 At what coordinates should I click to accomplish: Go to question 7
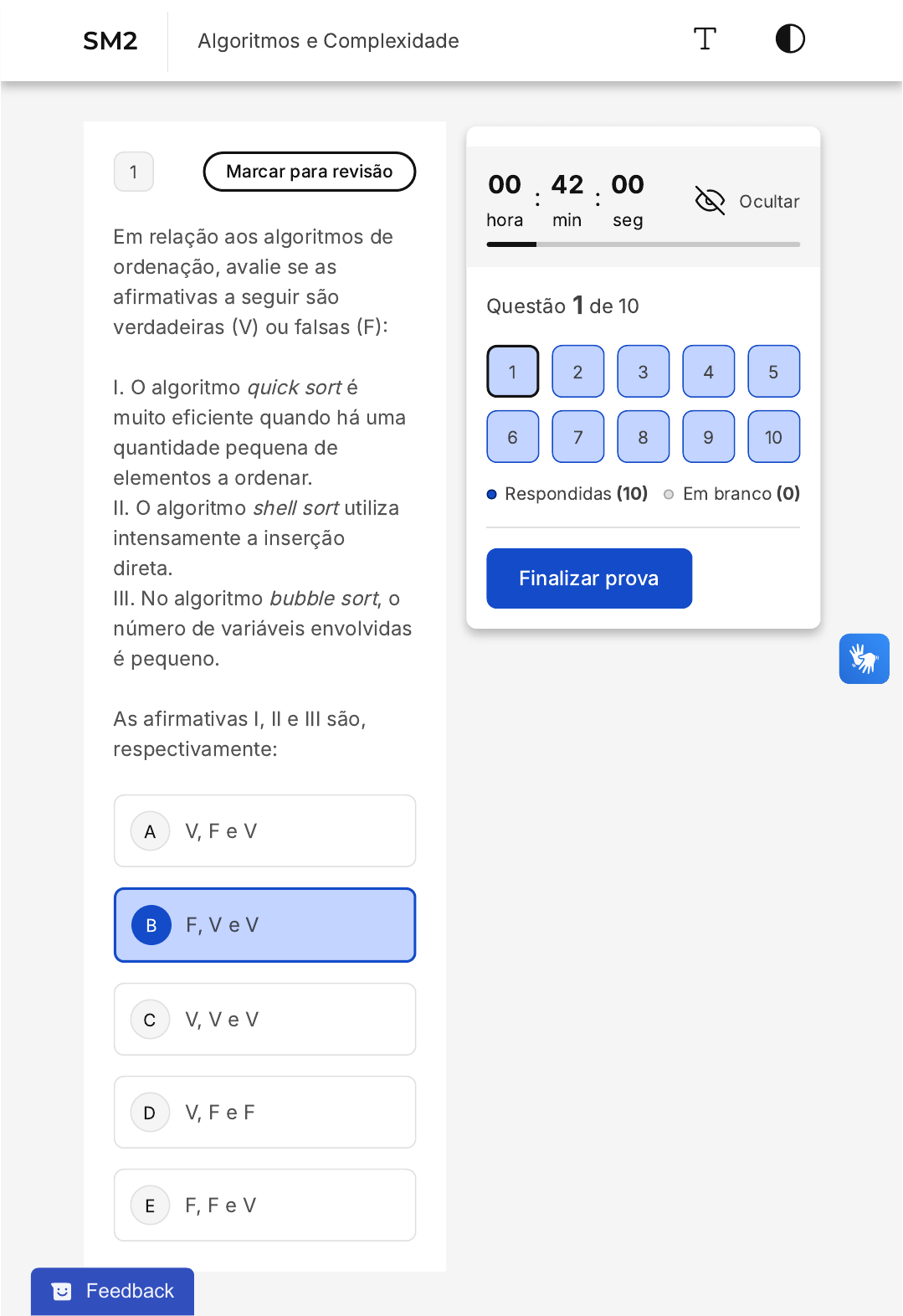pos(578,437)
